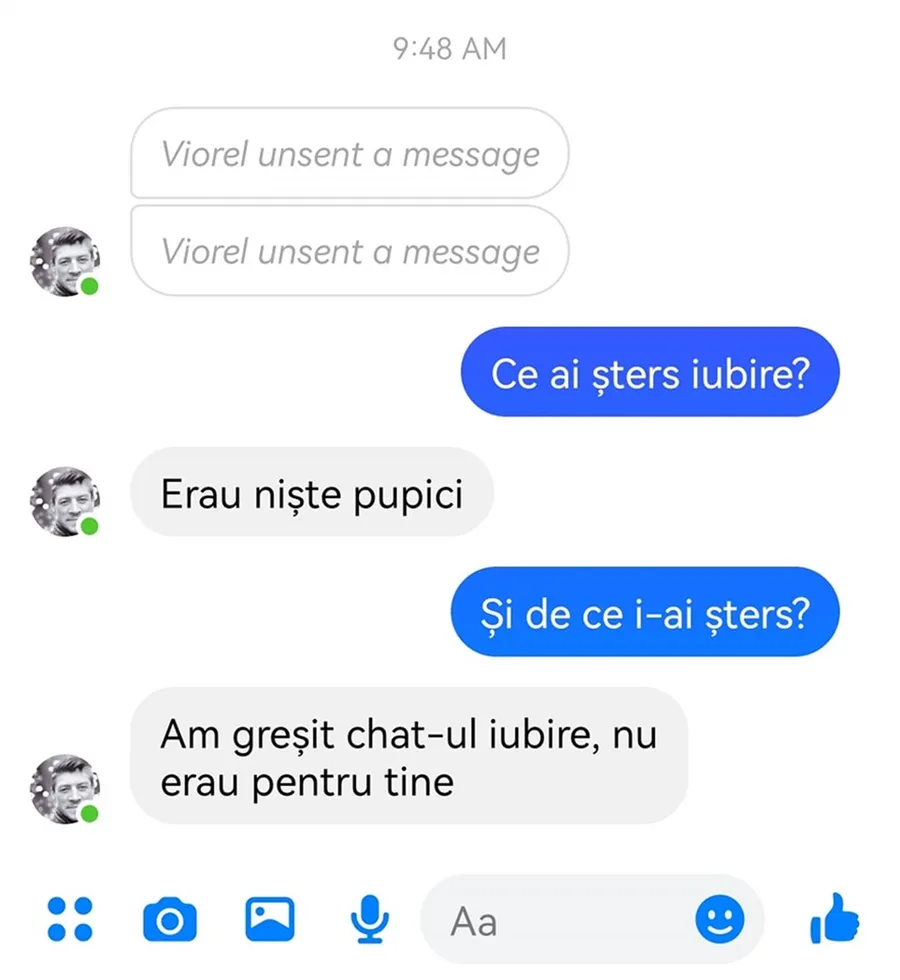Viewport: 900px width, 980px height.
Task: Send a thumbs-up like
Action: point(835,919)
